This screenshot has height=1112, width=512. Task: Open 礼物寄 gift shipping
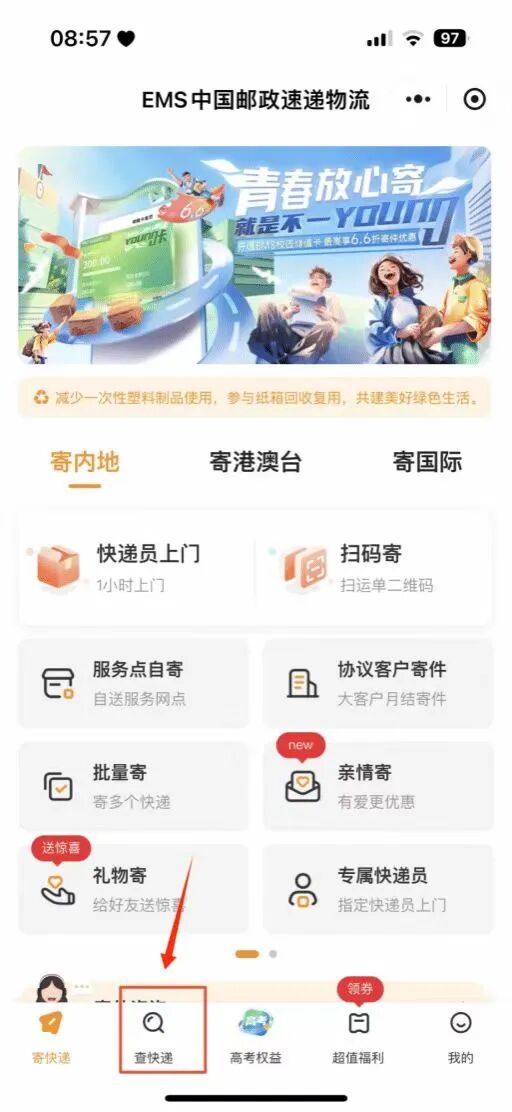click(x=133, y=889)
